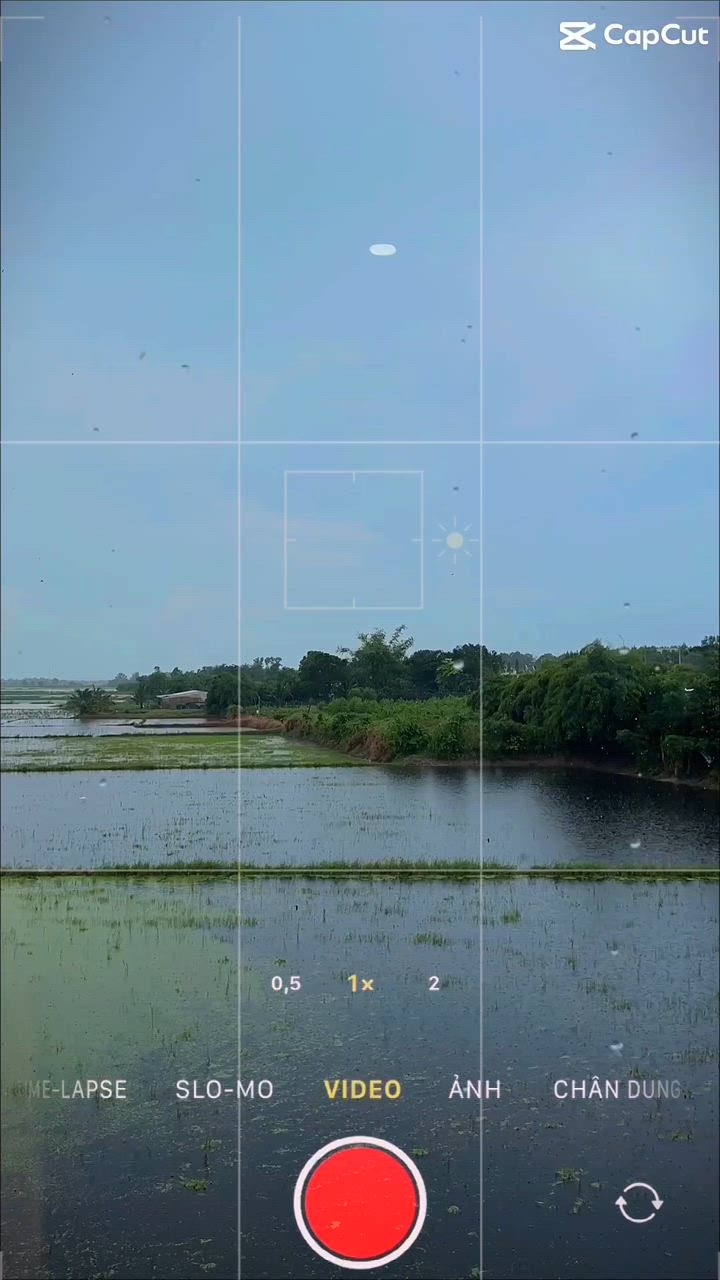Choose CHÂN DUNG portrait mode
This screenshot has width=720, height=1280.
pyautogui.click(x=617, y=1090)
